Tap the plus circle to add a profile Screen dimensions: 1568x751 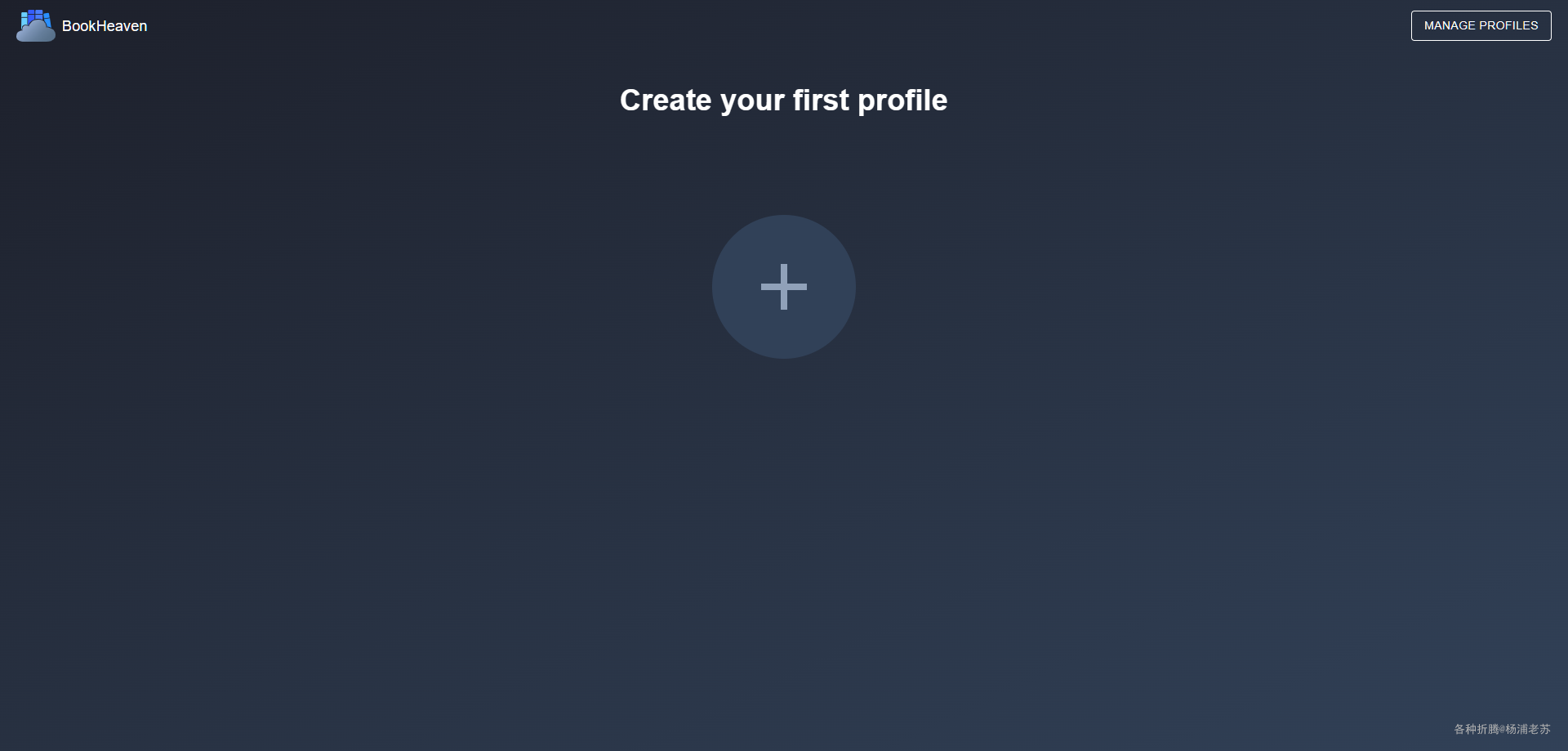point(783,287)
